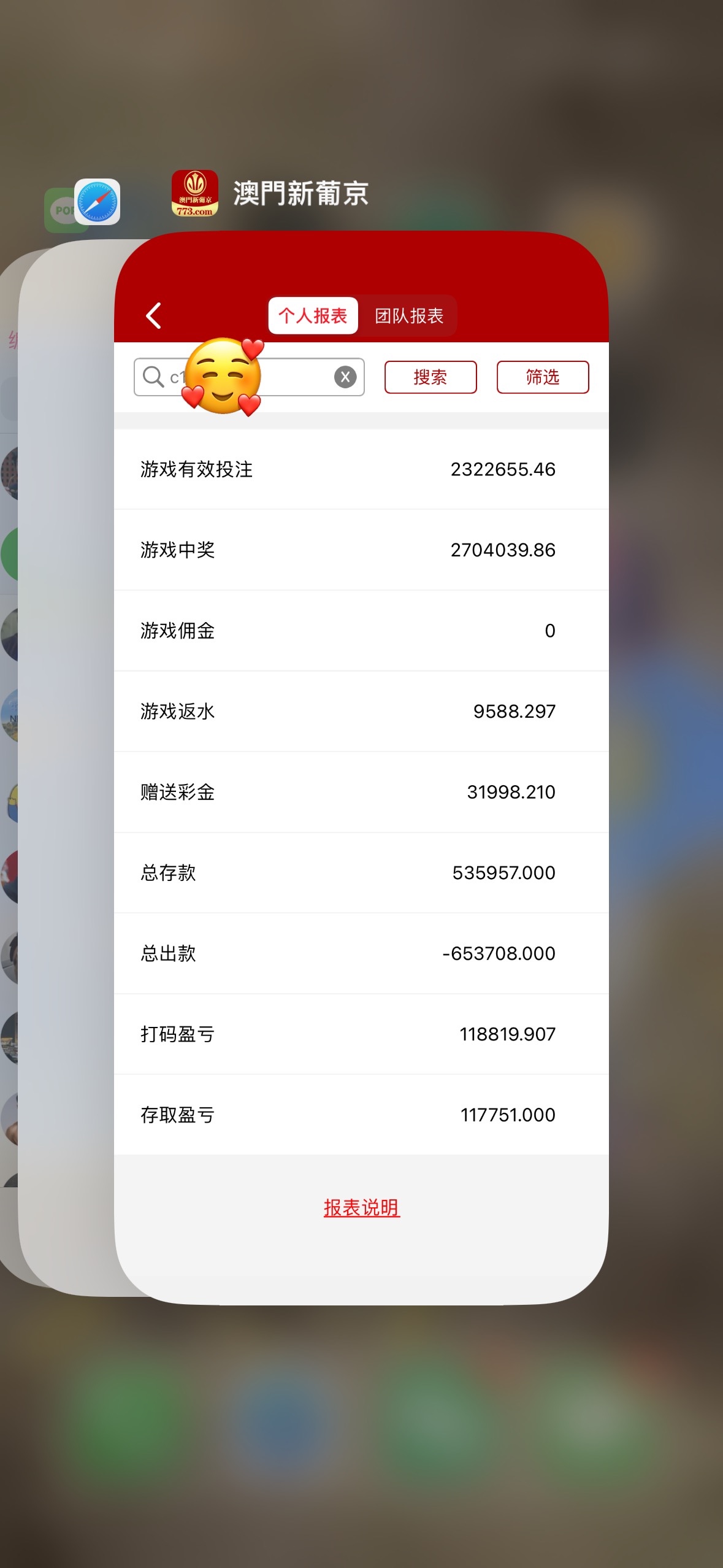The height and width of the screenshot is (1568, 723).
Task: Select the 个人报表 tab
Action: click(x=313, y=316)
